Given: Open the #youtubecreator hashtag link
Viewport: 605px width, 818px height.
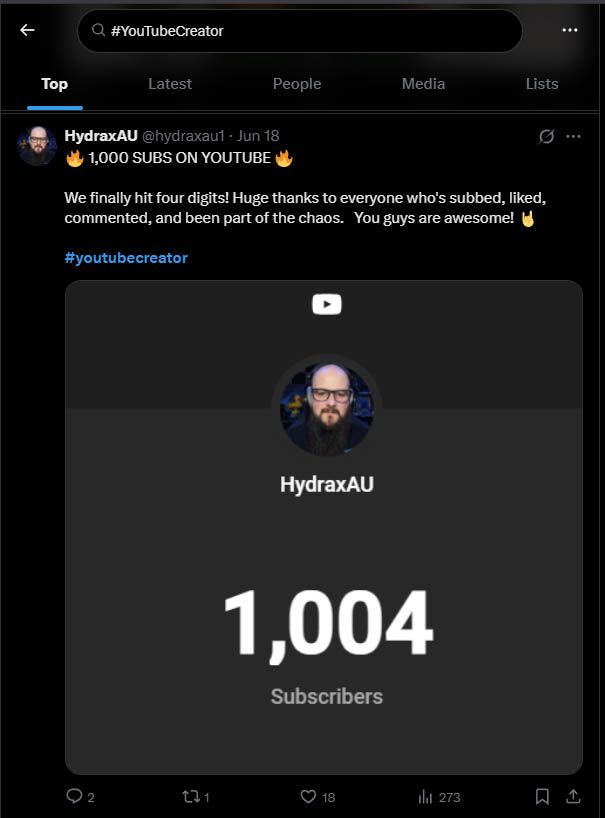Looking at the screenshot, I should [126, 257].
